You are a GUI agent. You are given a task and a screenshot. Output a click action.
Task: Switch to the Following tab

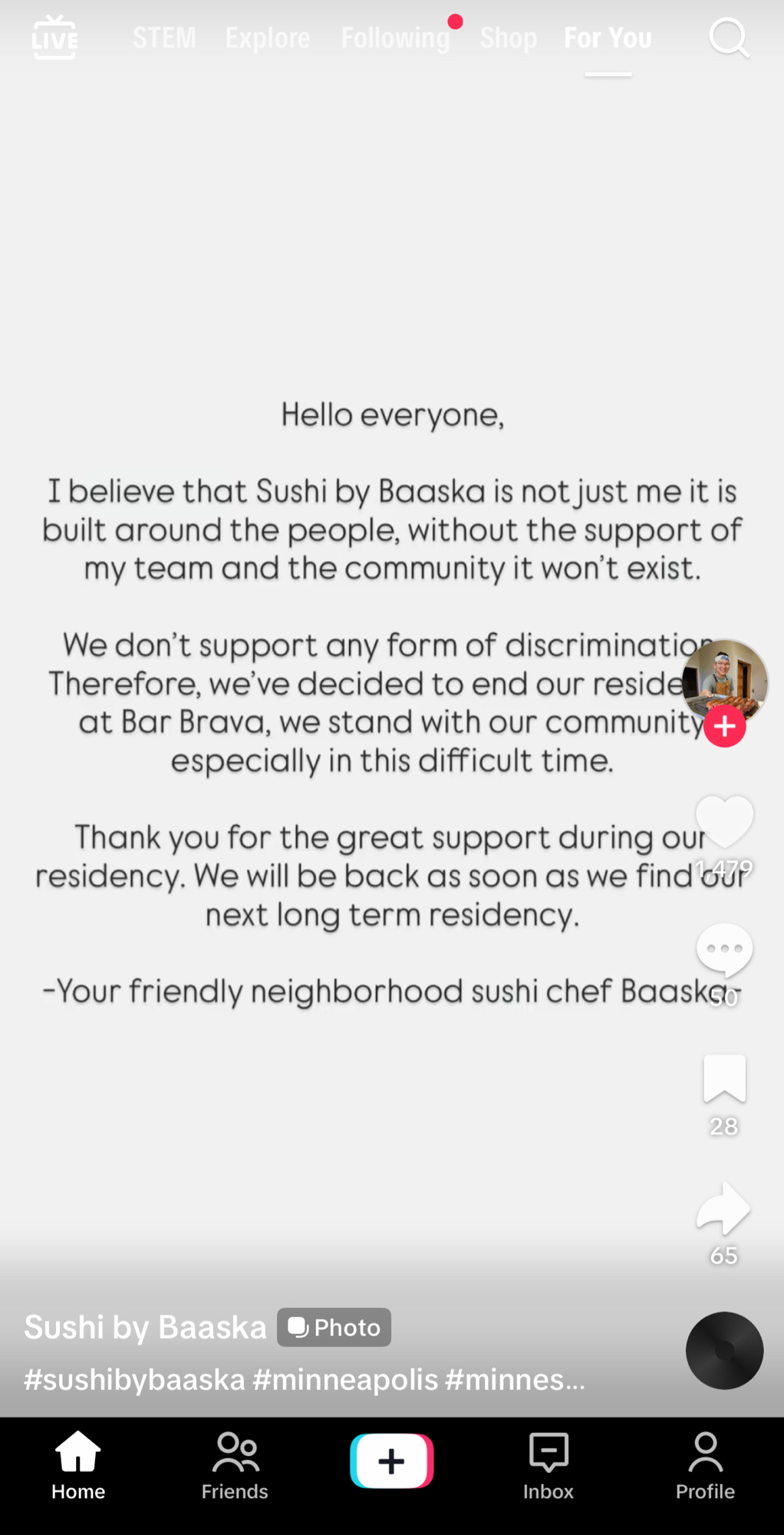pyautogui.click(x=395, y=38)
